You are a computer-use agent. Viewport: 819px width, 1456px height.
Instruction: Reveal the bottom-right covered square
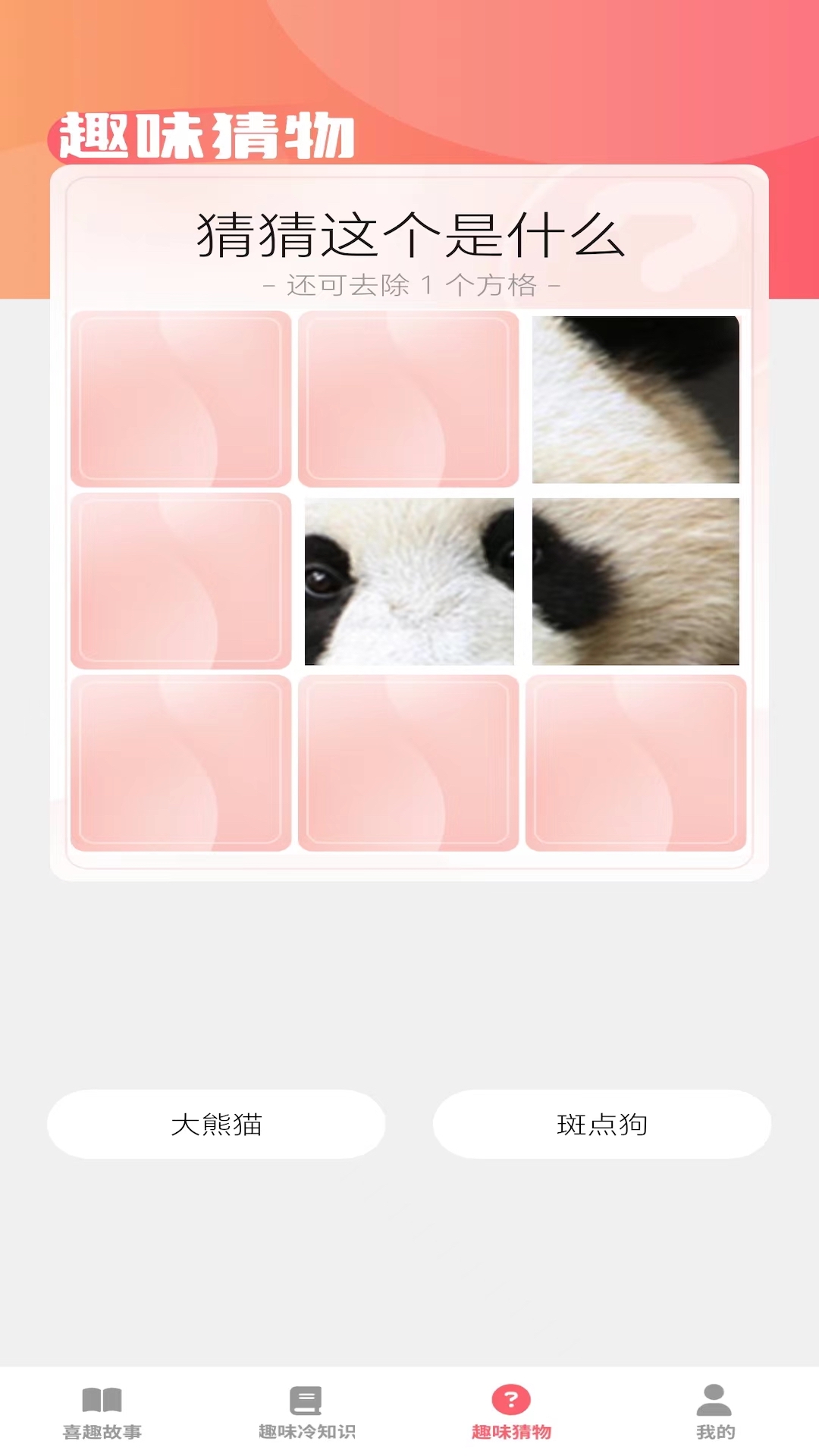pyautogui.click(x=635, y=763)
